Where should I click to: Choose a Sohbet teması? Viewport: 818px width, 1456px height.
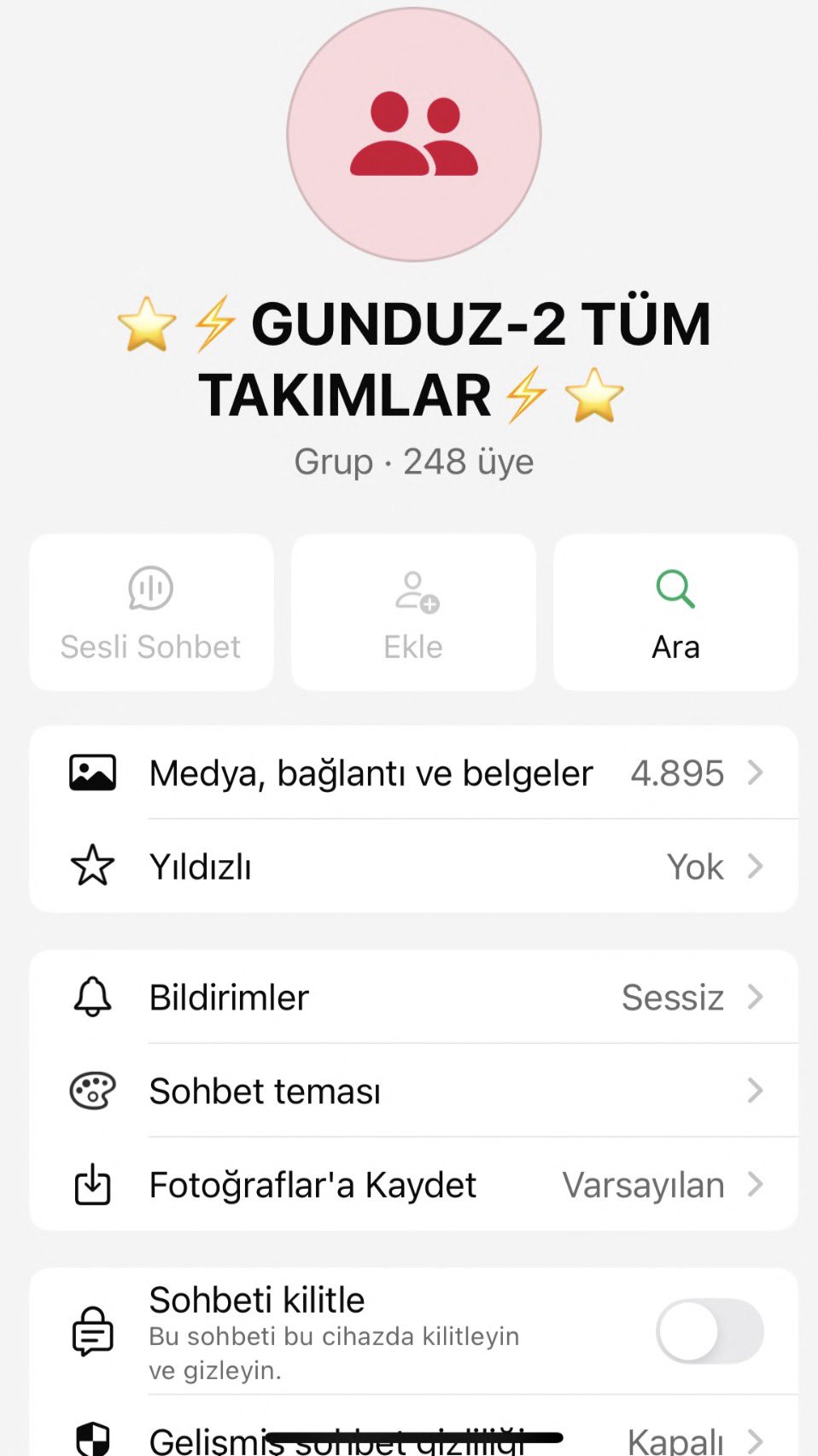pos(413,1091)
